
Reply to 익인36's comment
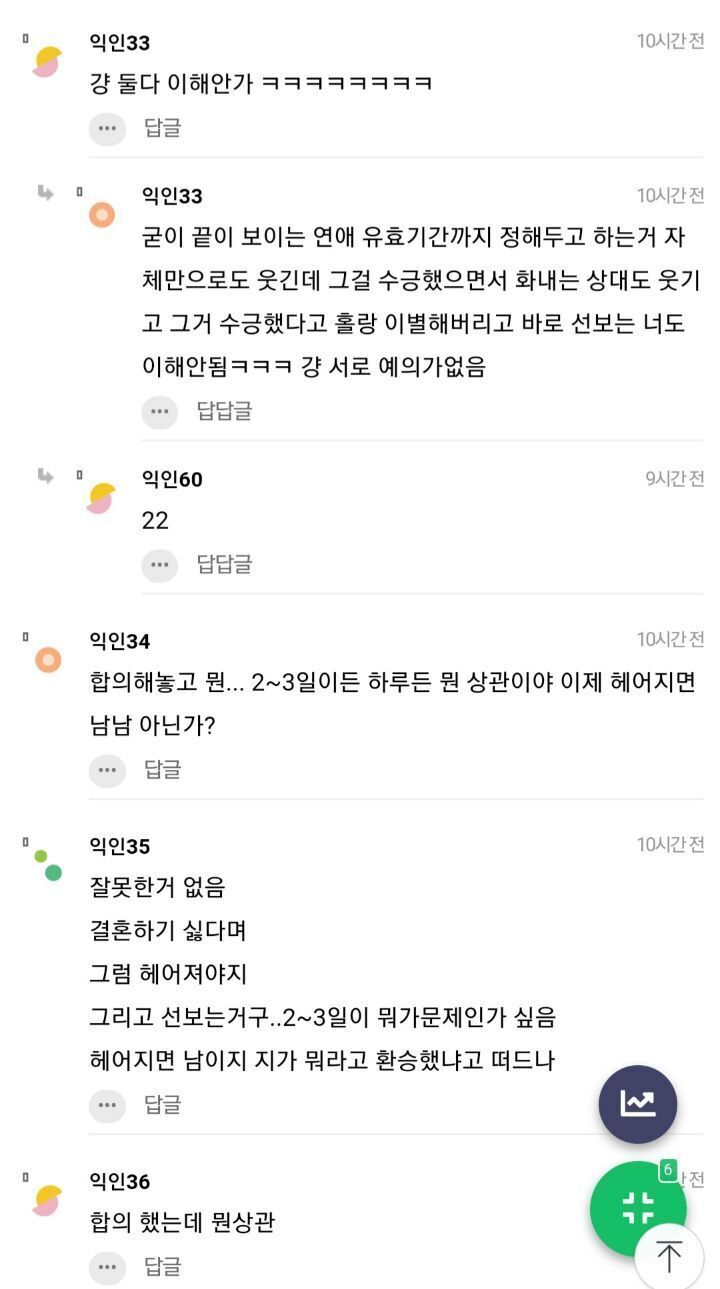[162, 1267]
